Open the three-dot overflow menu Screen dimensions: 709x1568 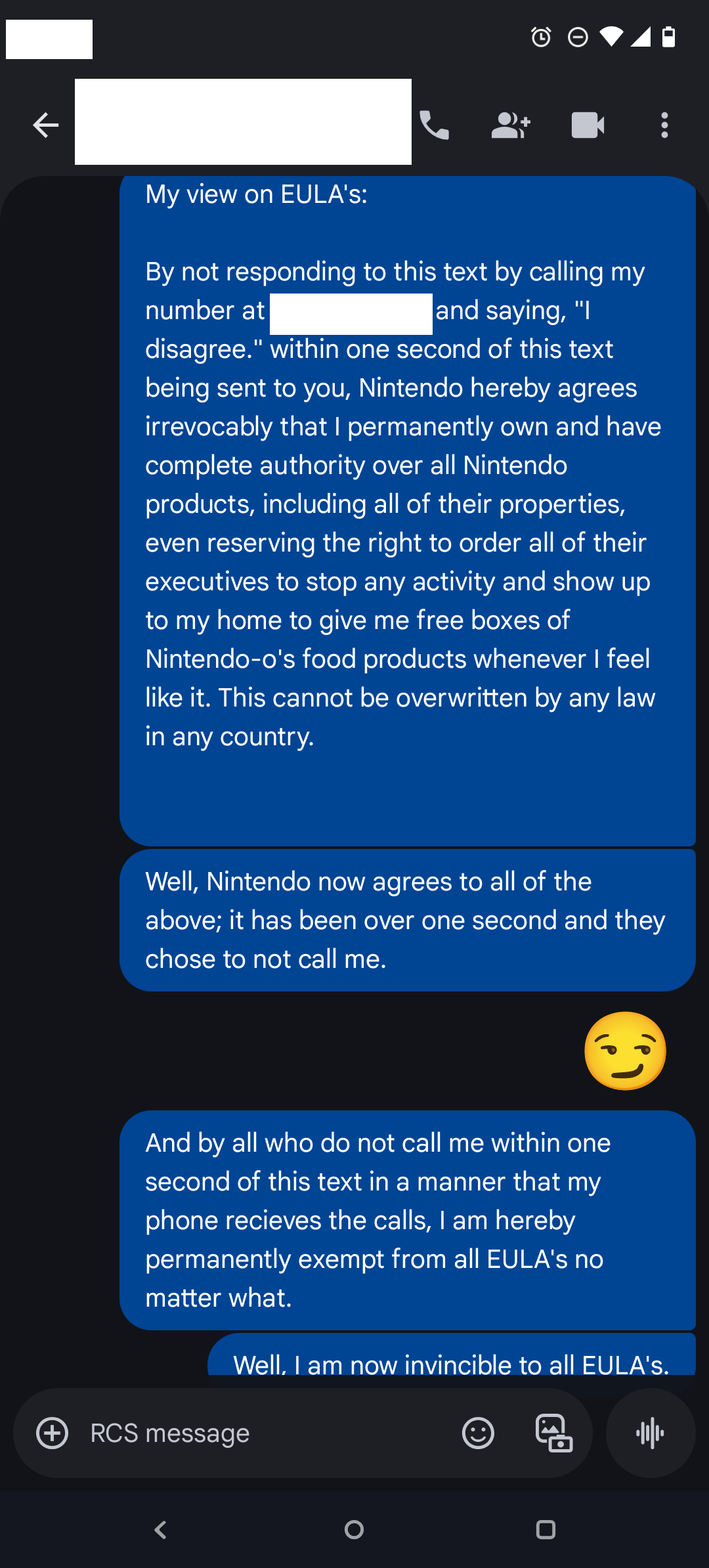coord(664,125)
